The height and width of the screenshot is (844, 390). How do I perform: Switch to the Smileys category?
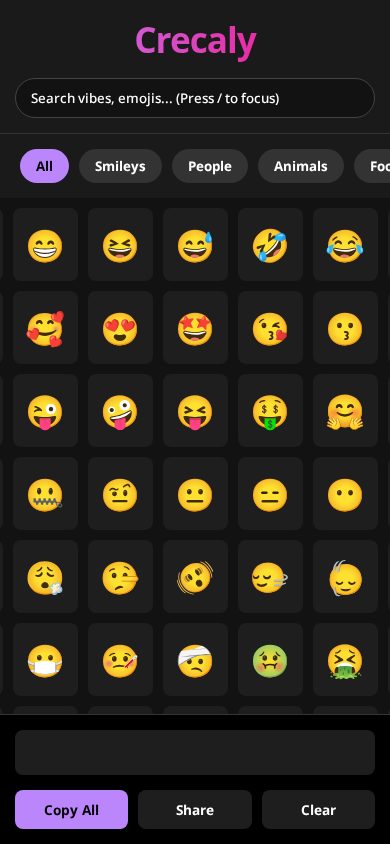pyautogui.click(x=120, y=166)
